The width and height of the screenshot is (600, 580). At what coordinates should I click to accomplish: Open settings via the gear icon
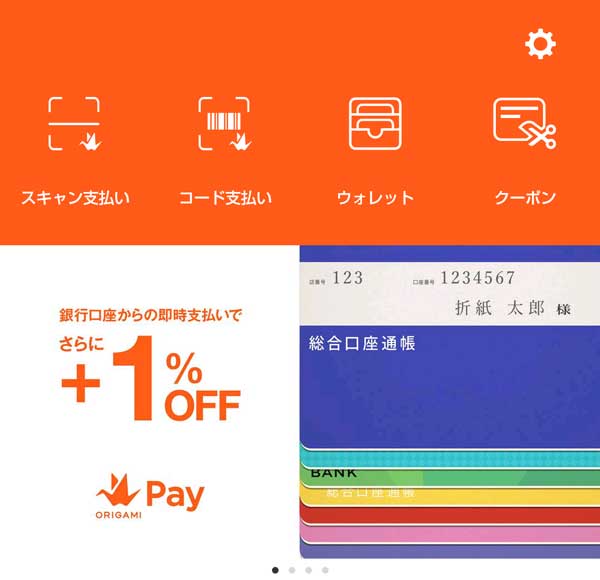click(x=540, y=43)
